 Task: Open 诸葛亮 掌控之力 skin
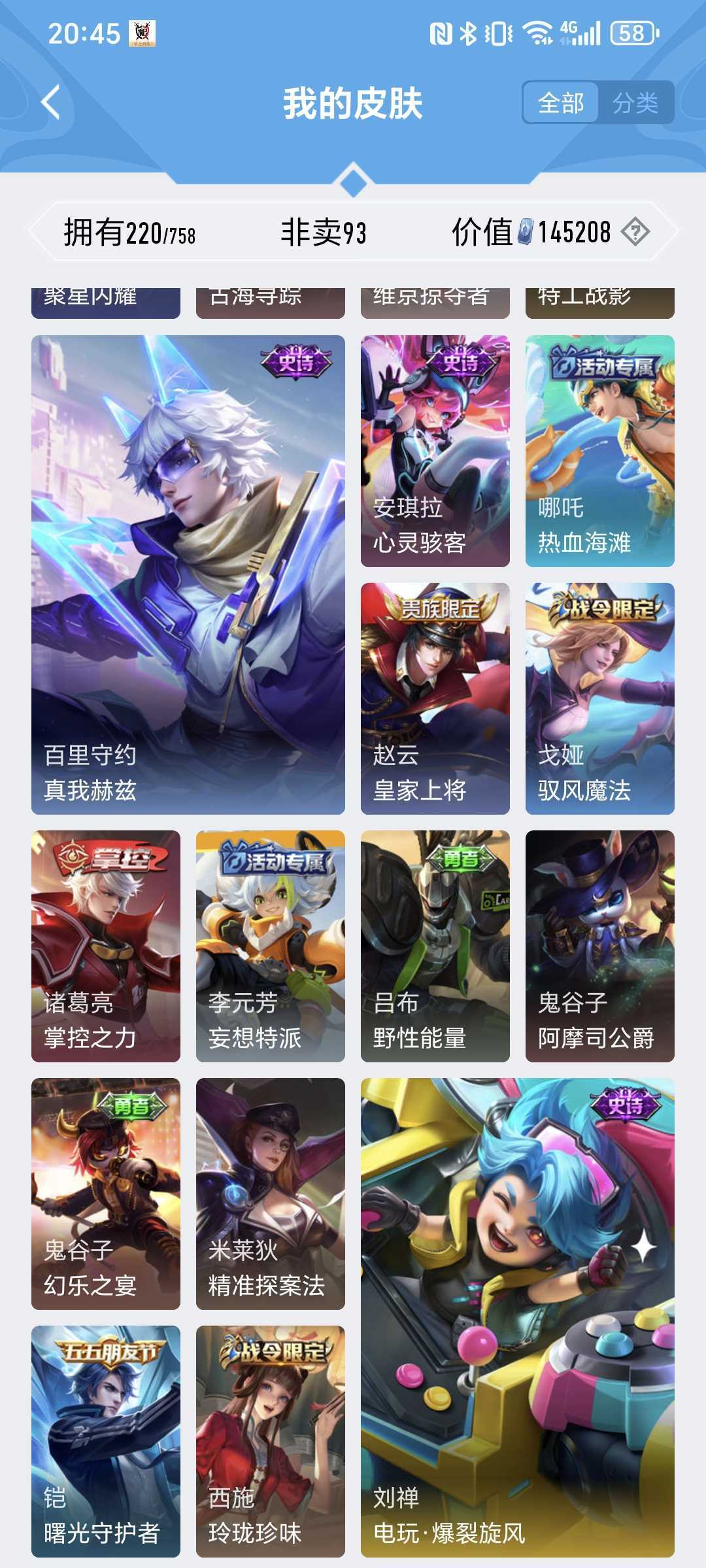point(106,946)
